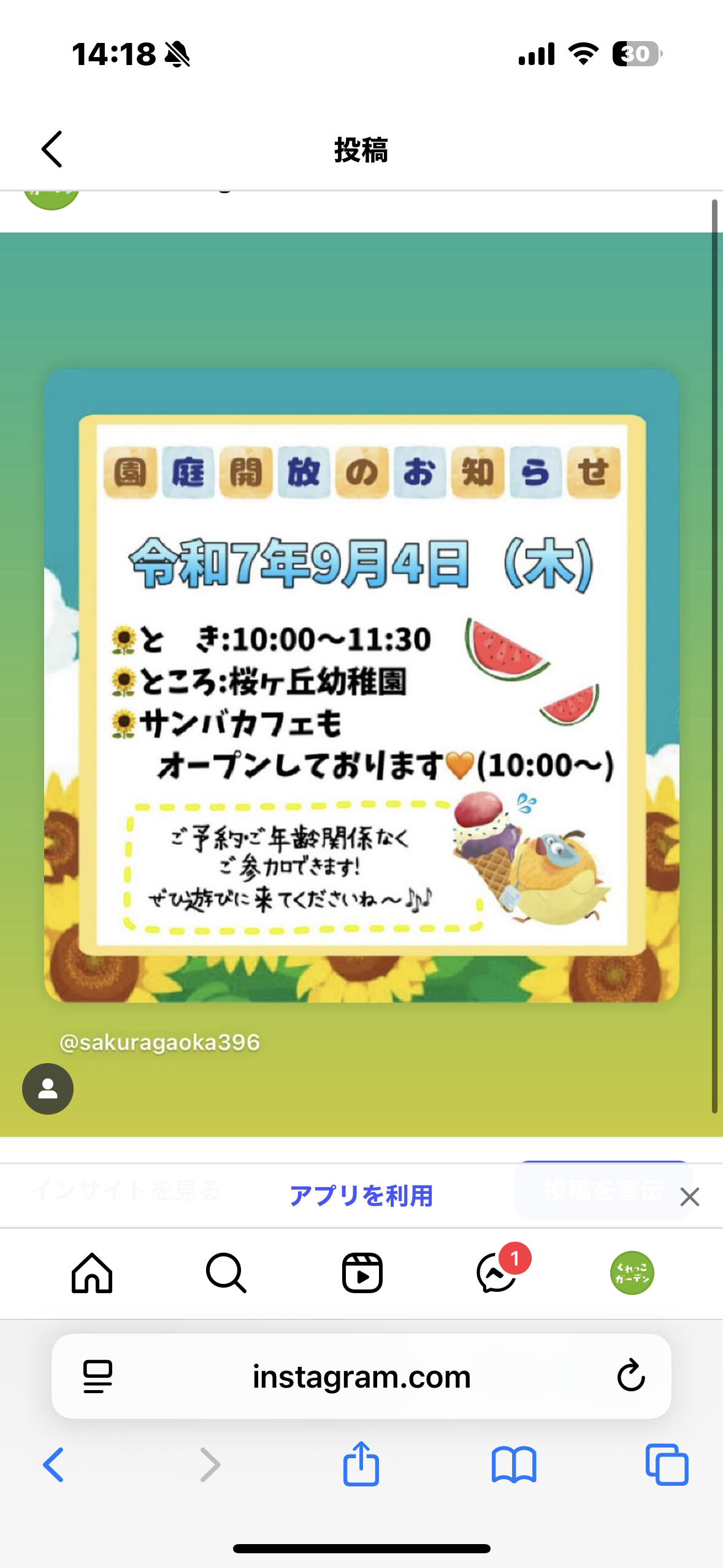The width and height of the screenshot is (723, 1568).
Task: Share this page via Safari share button
Action: 361,1464
